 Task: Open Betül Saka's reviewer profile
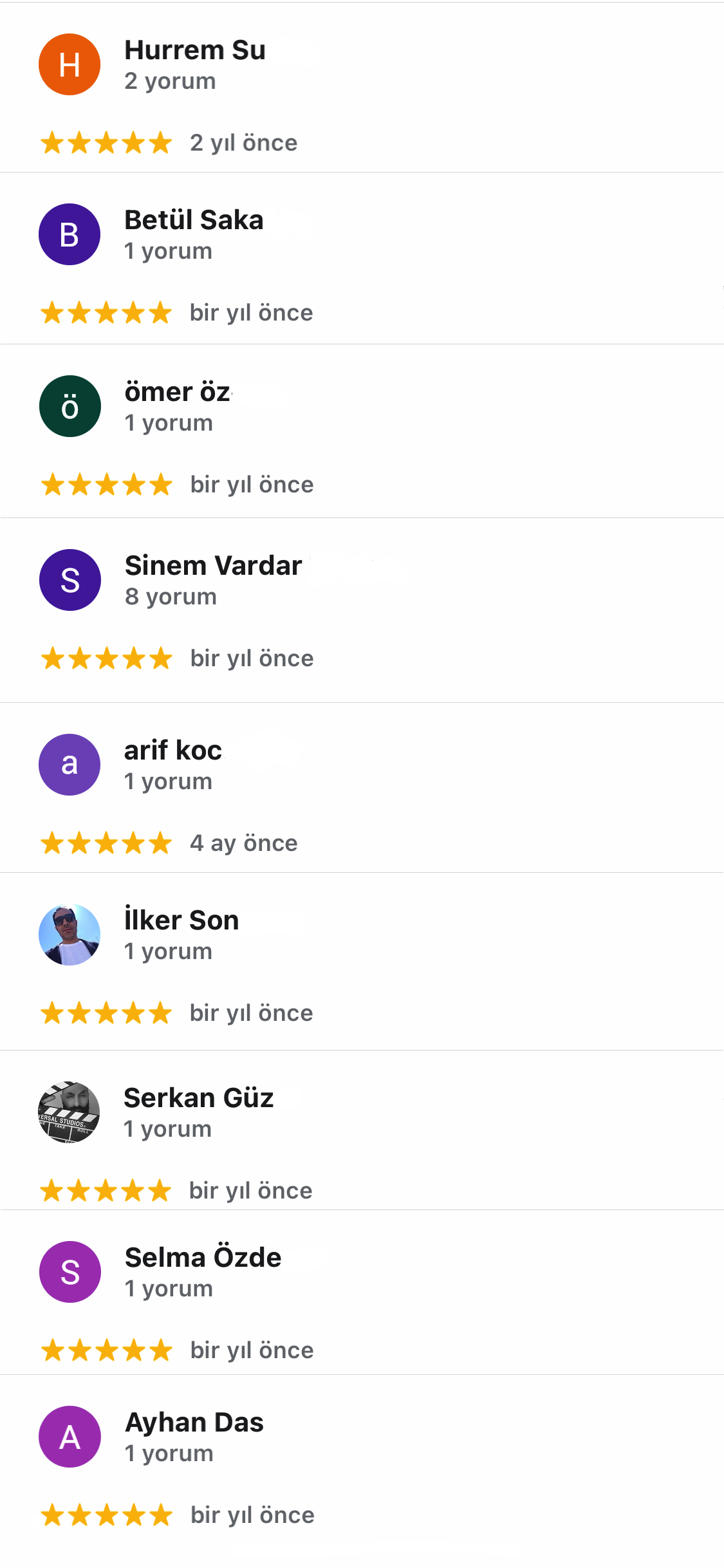point(194,221)
